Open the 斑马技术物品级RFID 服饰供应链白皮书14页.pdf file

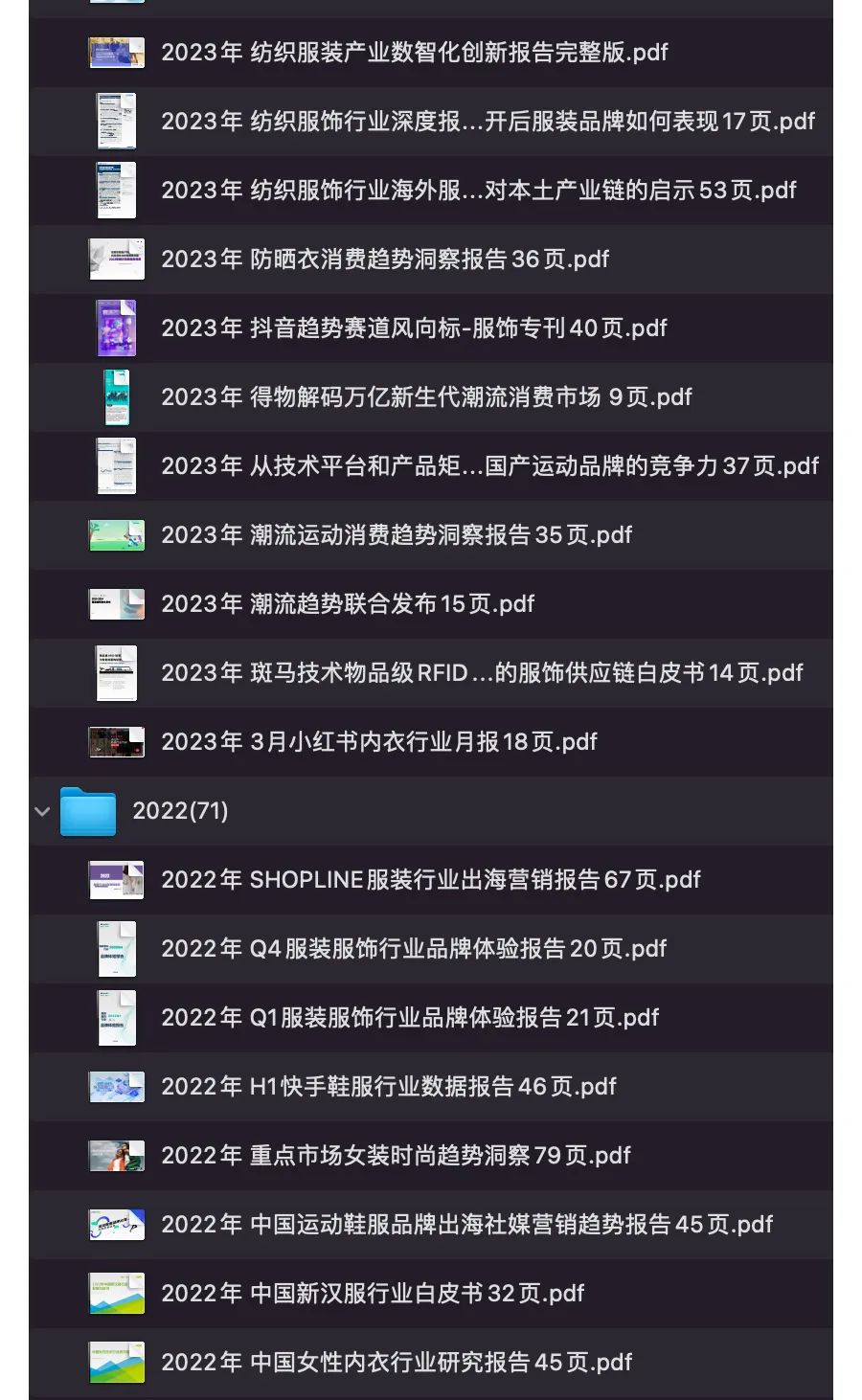(431, 673)
